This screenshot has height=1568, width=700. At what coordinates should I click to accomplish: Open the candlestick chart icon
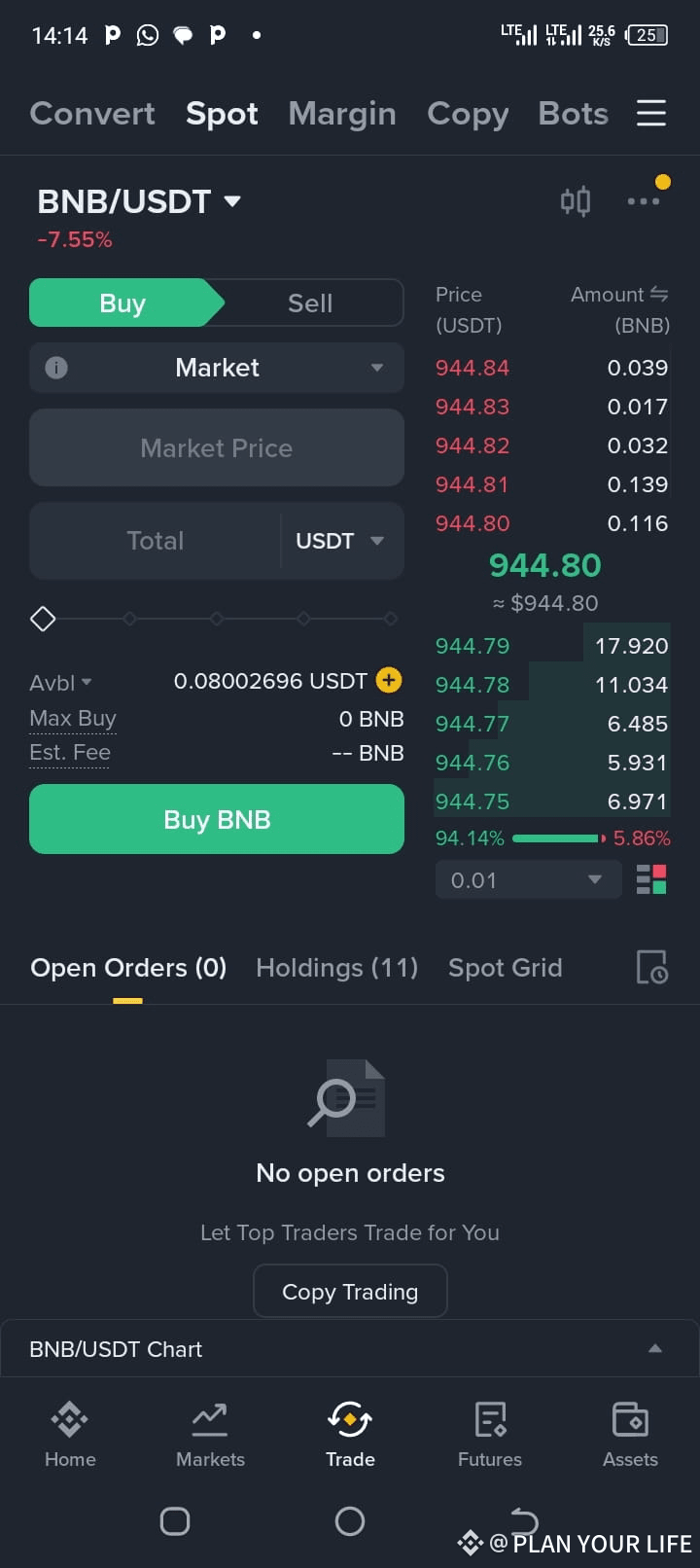tap(576, 201)
